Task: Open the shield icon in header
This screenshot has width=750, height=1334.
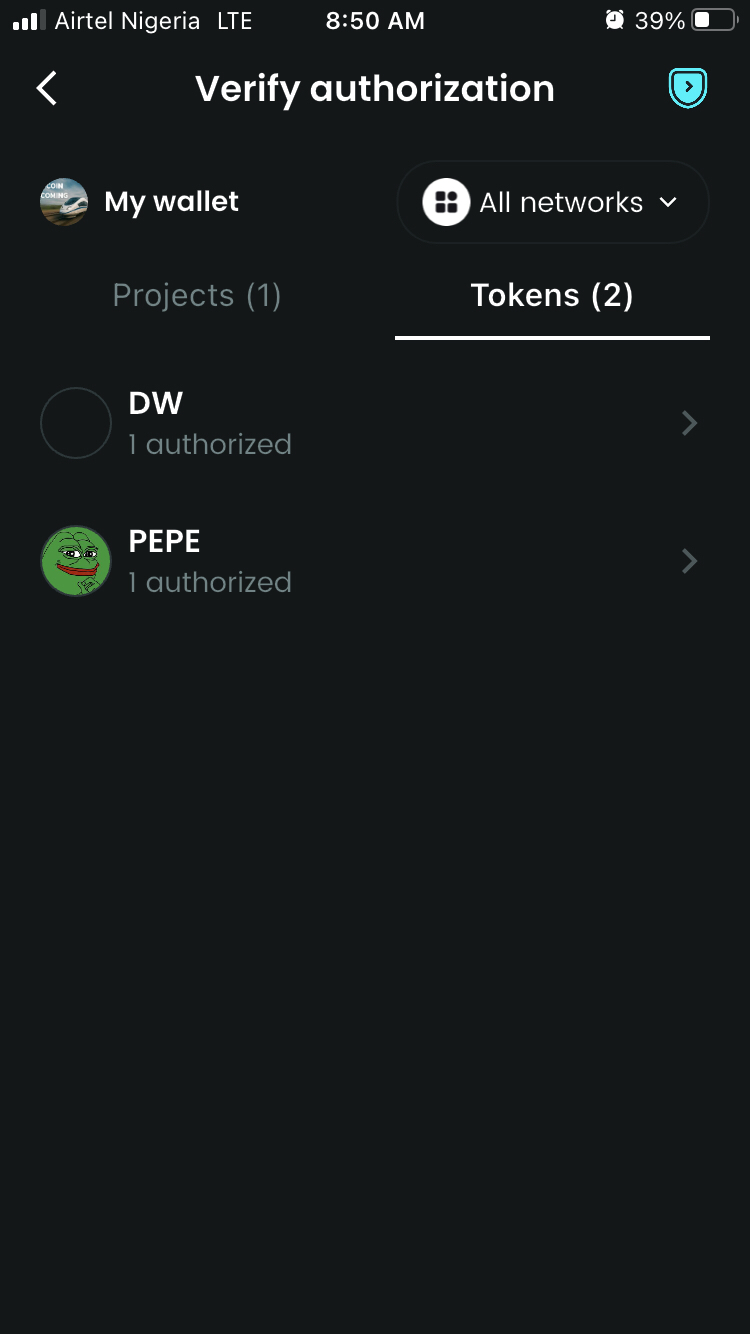Action: point(688,89)
